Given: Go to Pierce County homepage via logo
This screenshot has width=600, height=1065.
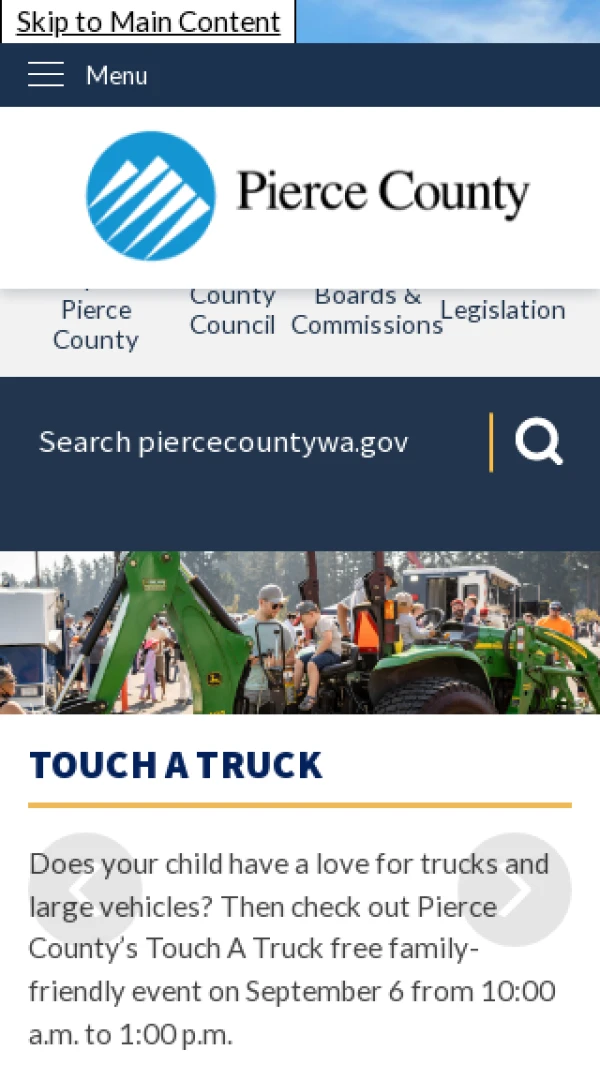Looking at the screenshot, I should 307,196.
